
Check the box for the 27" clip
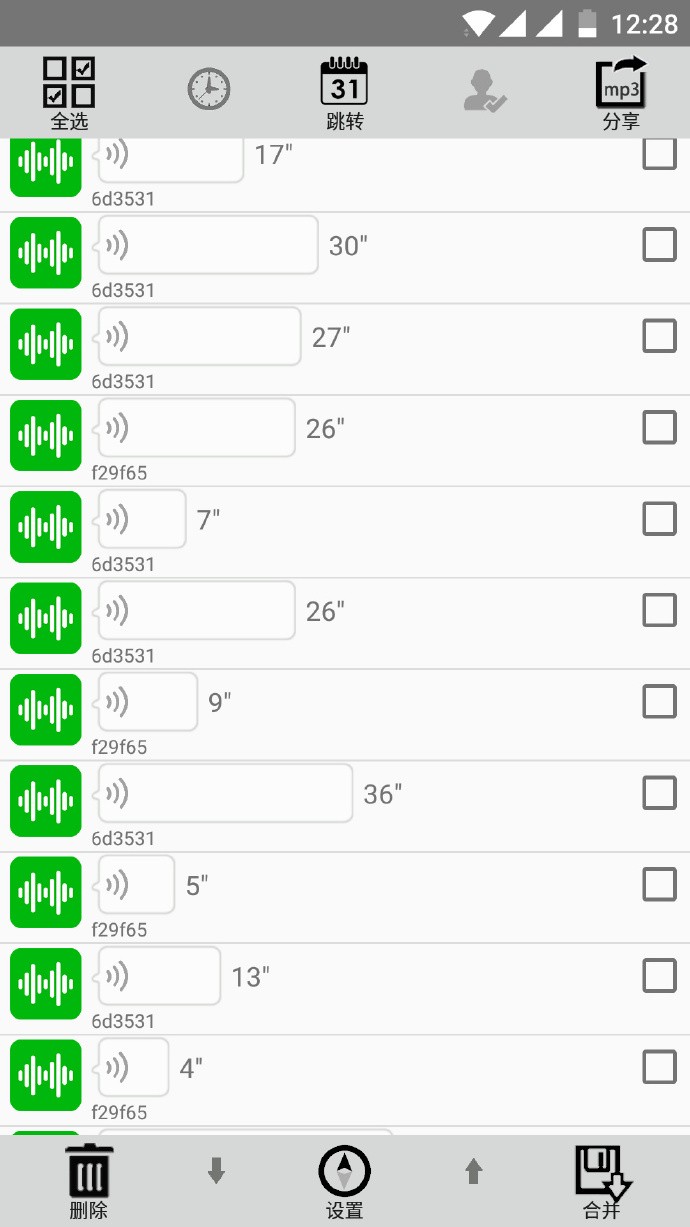point(659,336)
